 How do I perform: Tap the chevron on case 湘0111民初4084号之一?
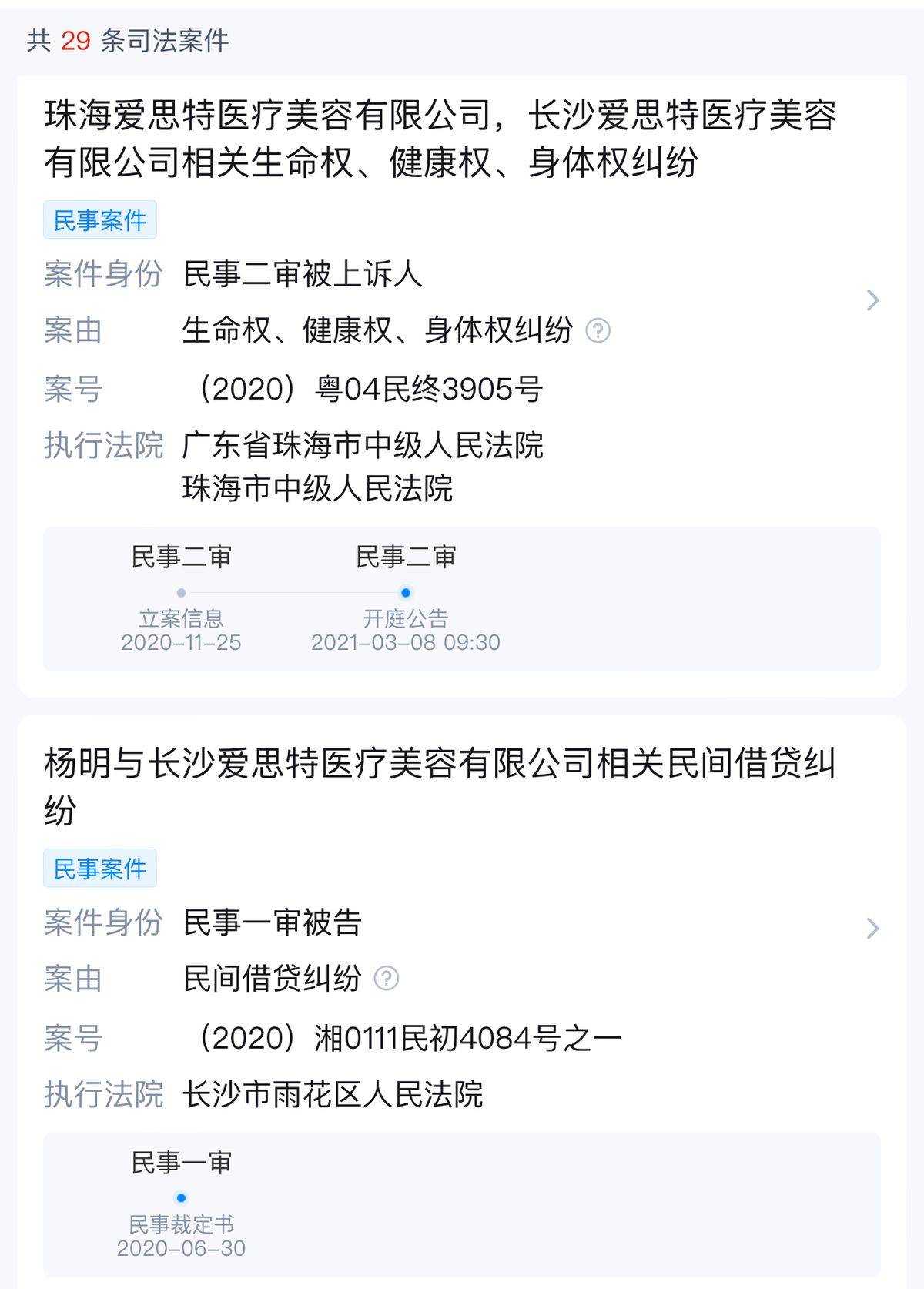[872, 928]
